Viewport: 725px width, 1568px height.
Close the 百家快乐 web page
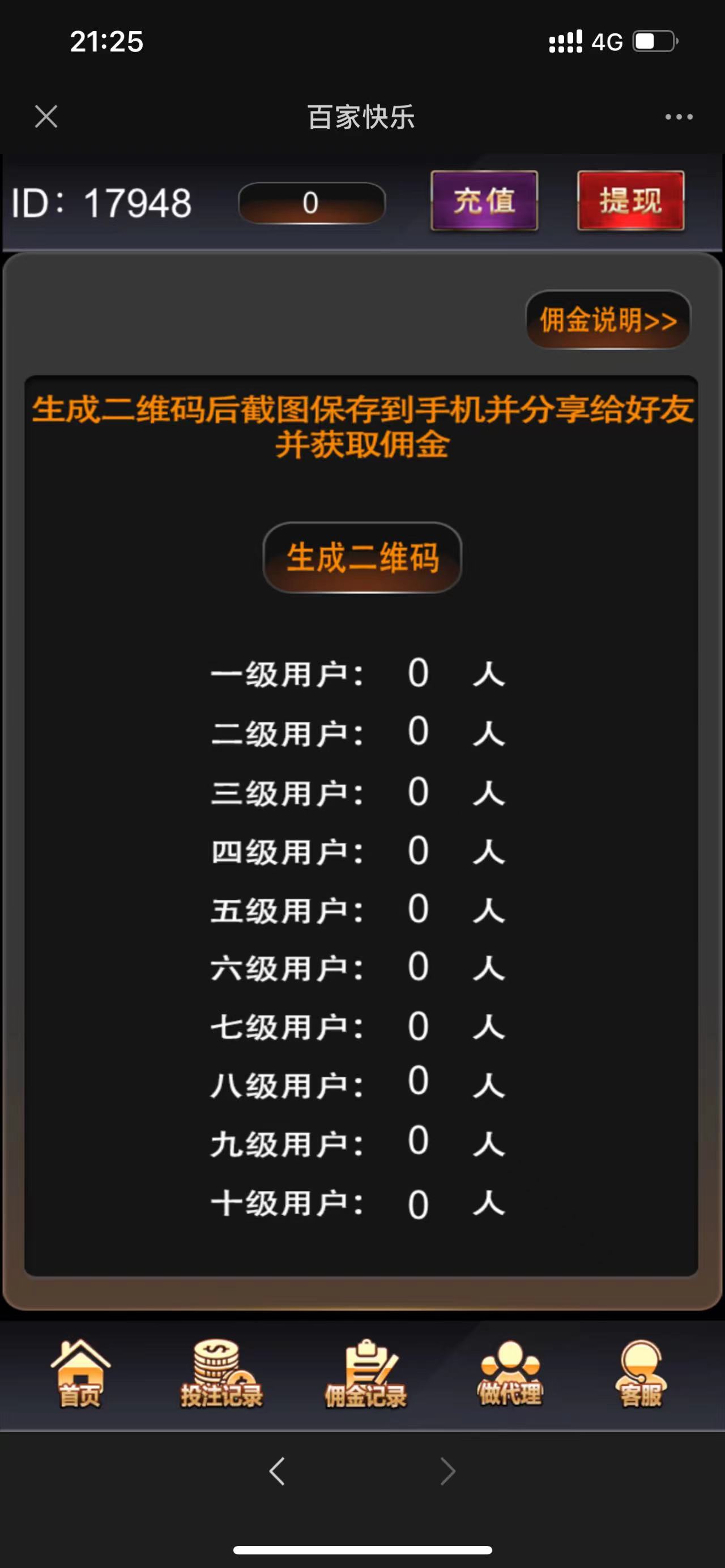46,116
